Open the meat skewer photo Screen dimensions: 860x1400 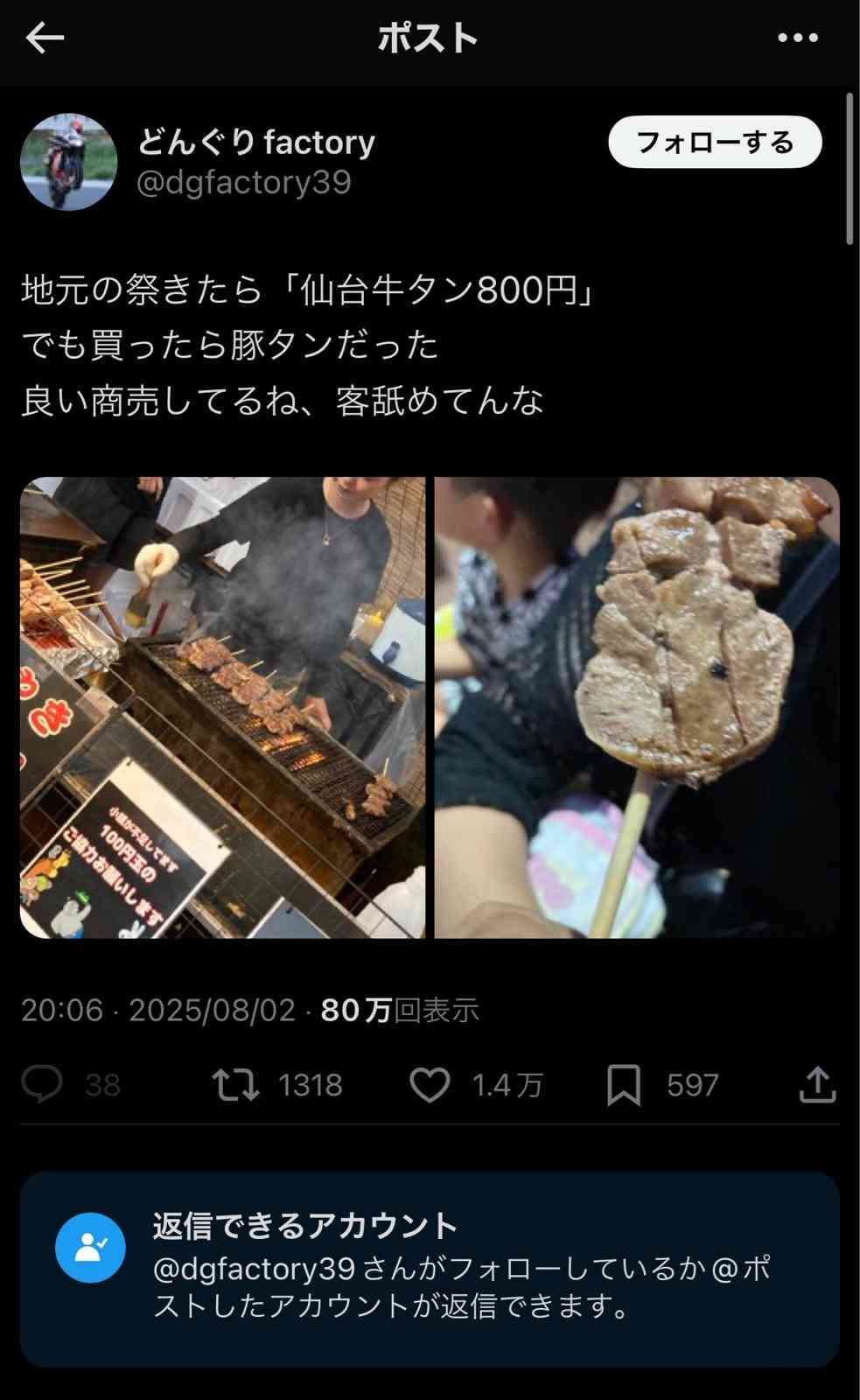point(637,707)
